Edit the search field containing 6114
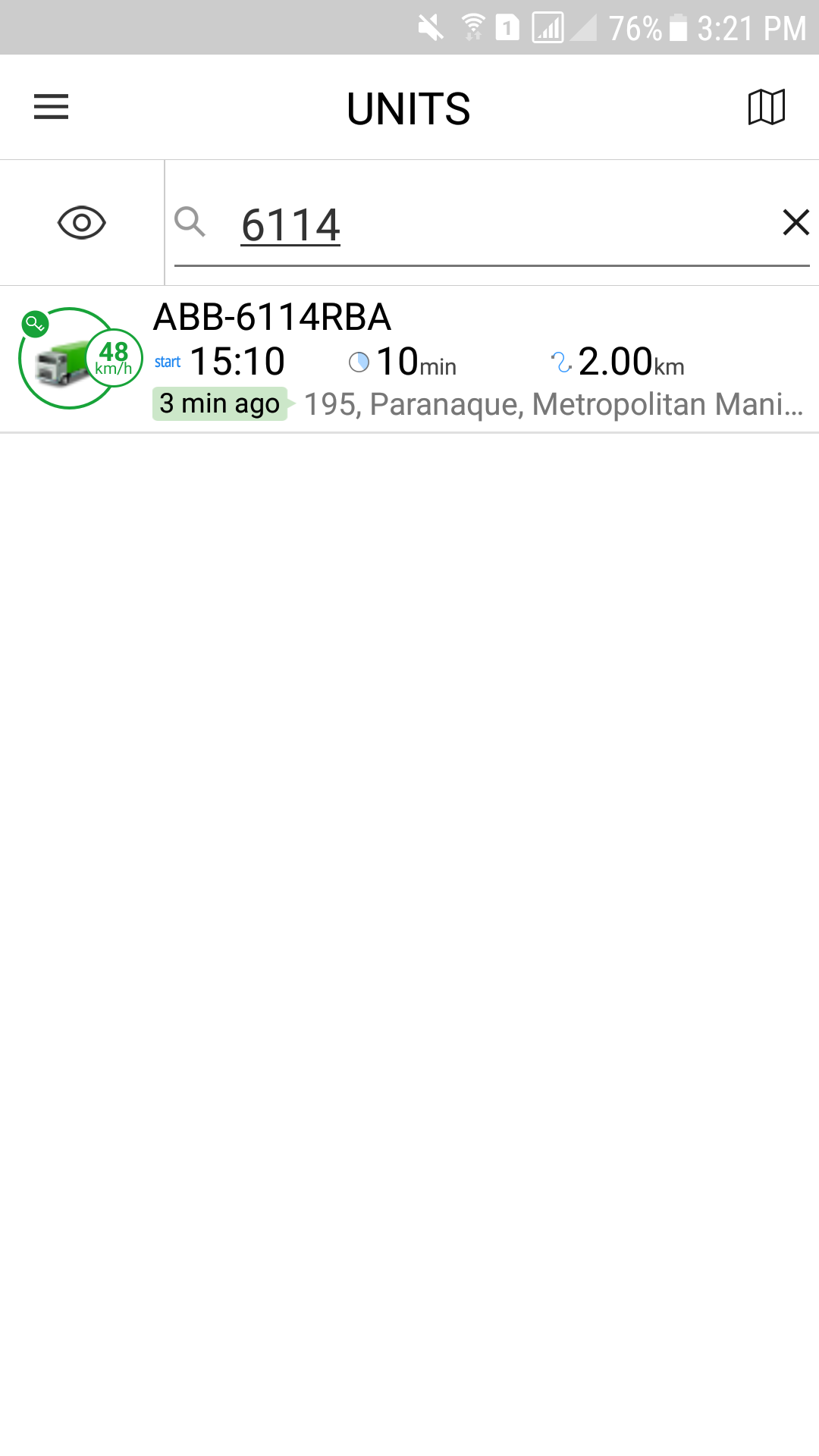This screenshot has width=819, height=1456. (x=485, y=225)
